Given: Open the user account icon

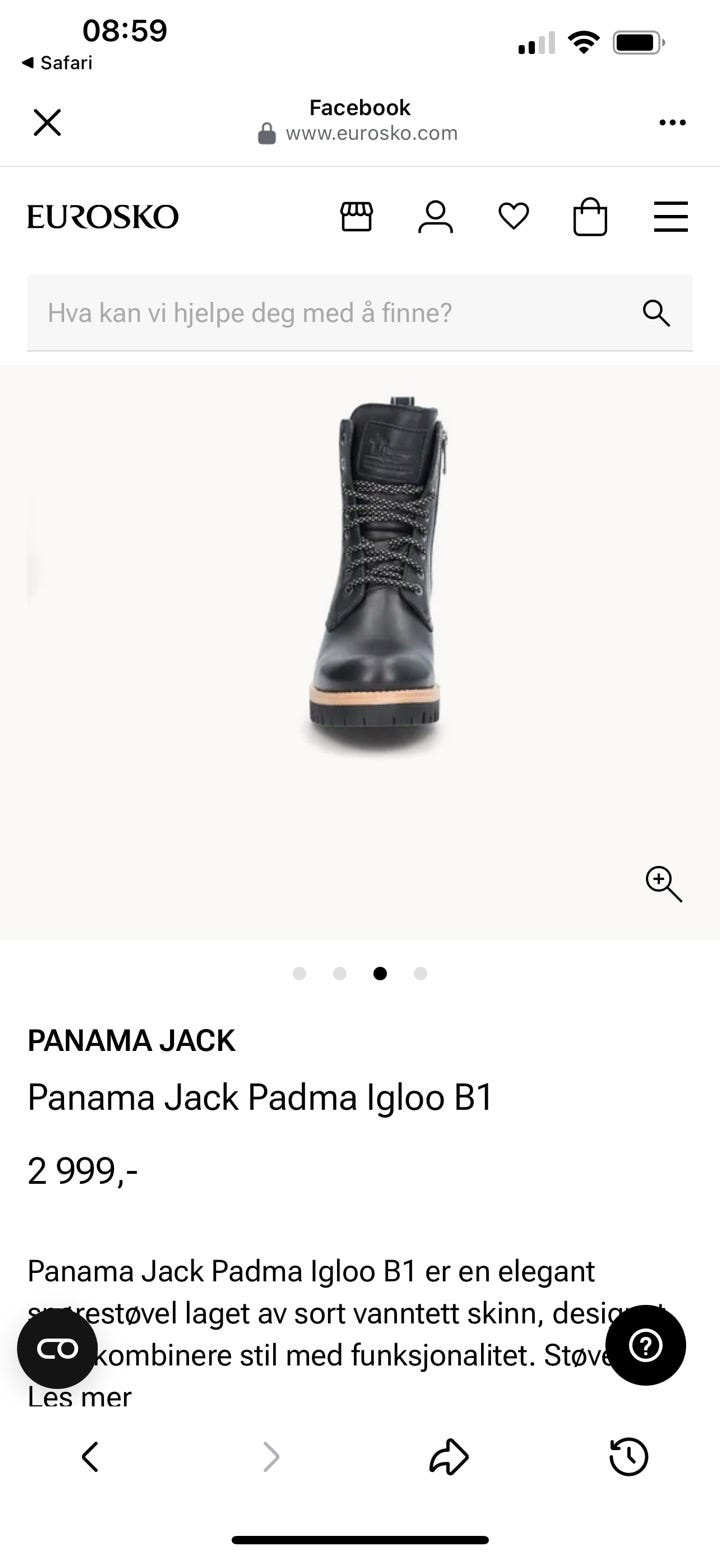Looking at the screenshot, I should point(435,216).
